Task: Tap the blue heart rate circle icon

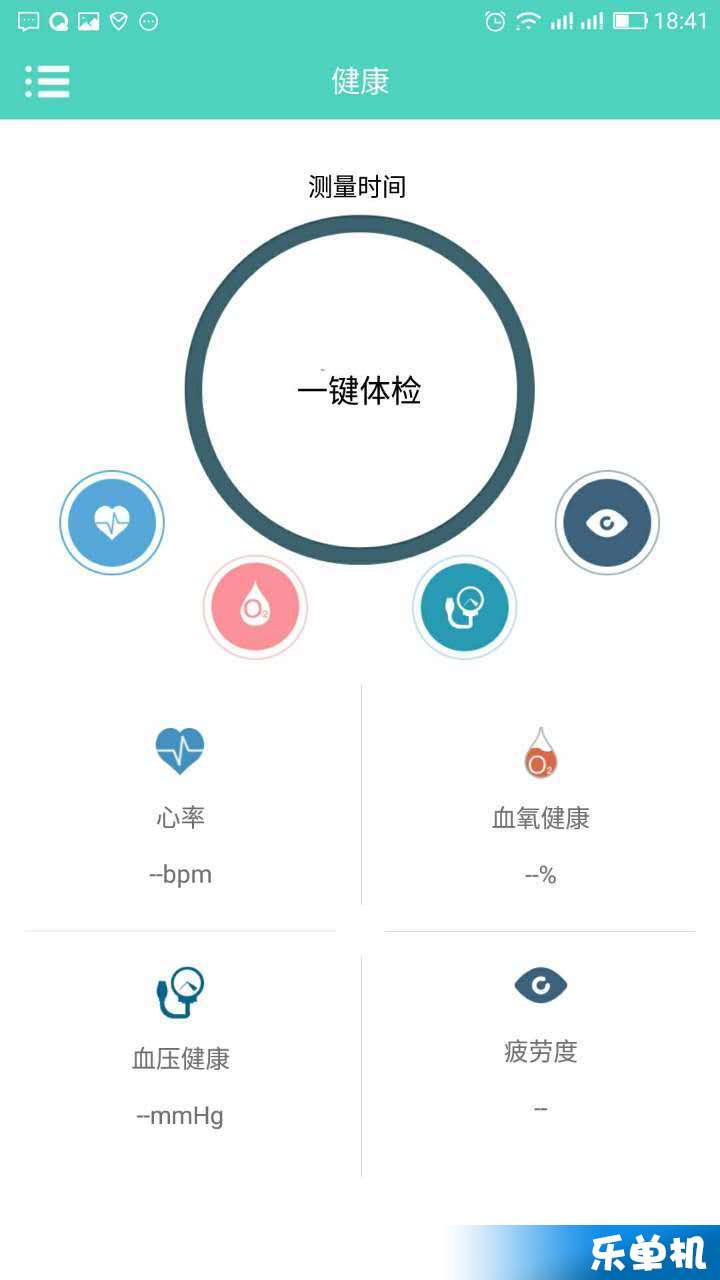Action: tap(112, 522)
